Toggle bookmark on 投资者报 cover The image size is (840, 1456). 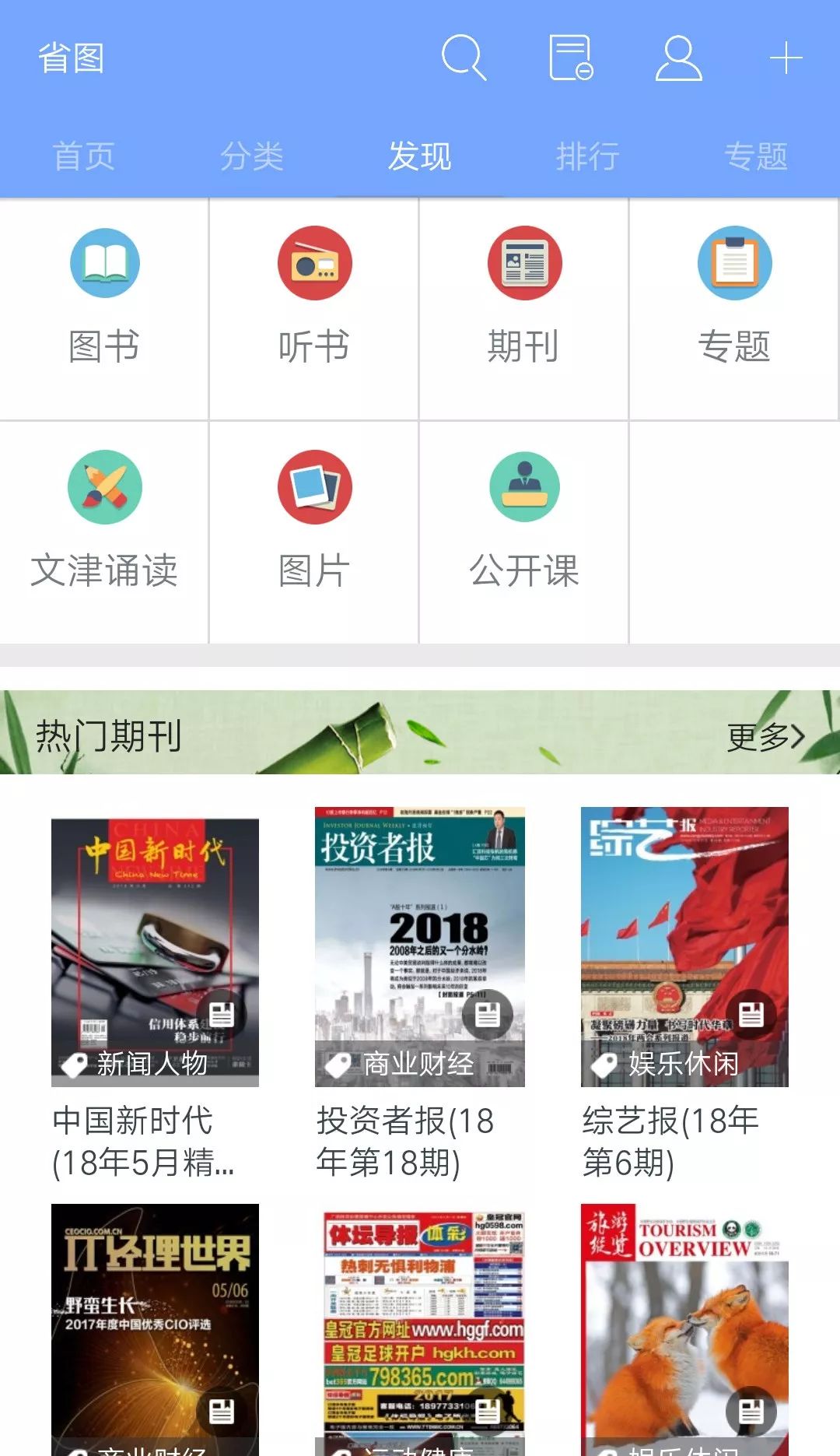click(486, 1013)
